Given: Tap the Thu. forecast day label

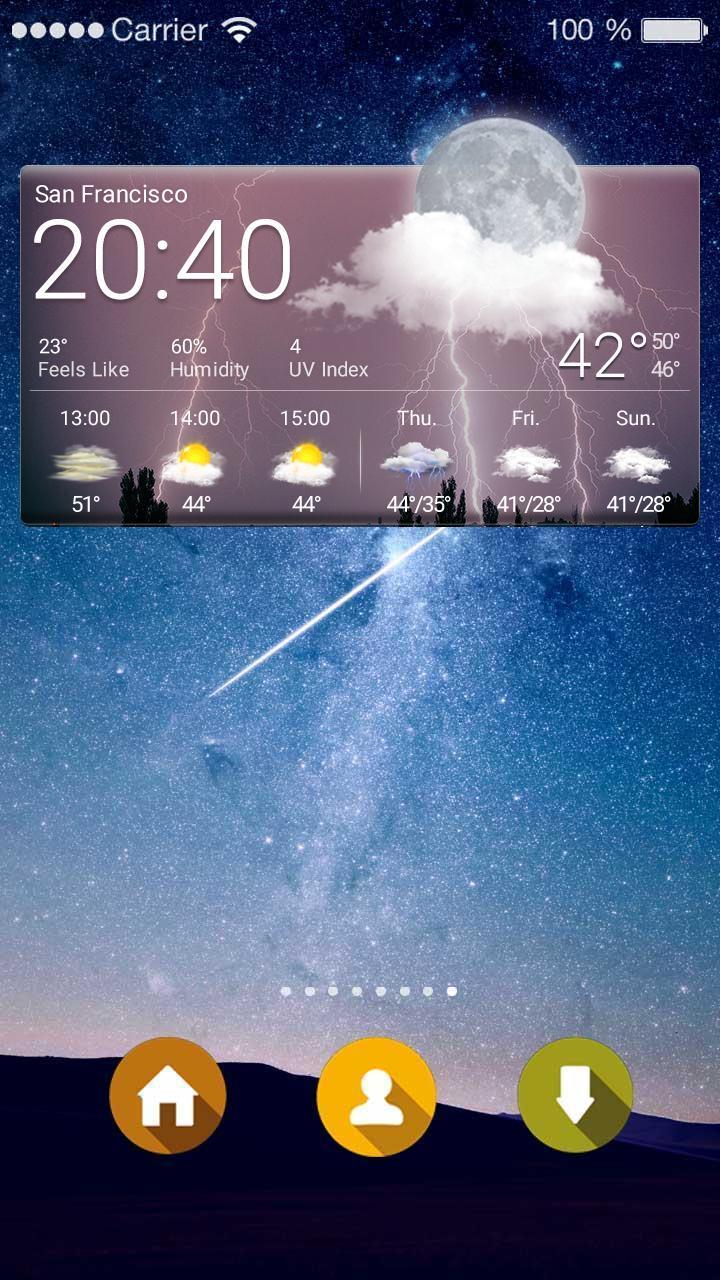Looking at the screenshot, I should pyautogui.click(x=421, y=420).
